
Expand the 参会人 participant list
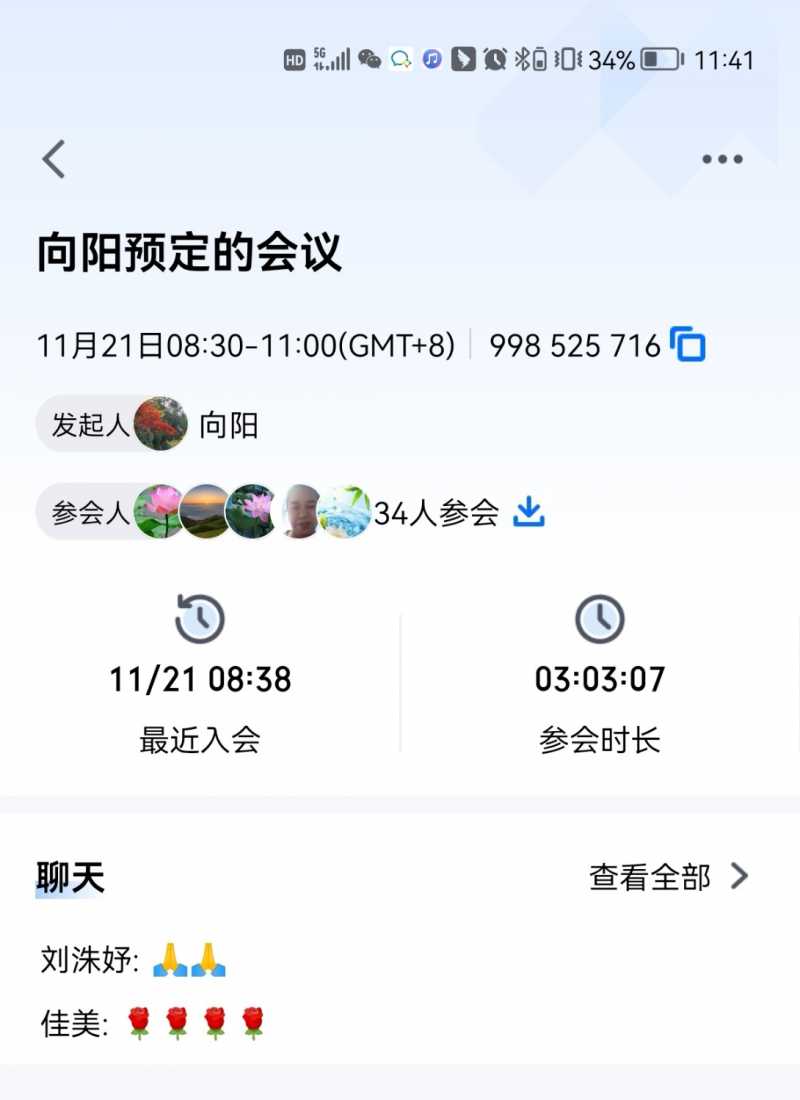[91, 511]
